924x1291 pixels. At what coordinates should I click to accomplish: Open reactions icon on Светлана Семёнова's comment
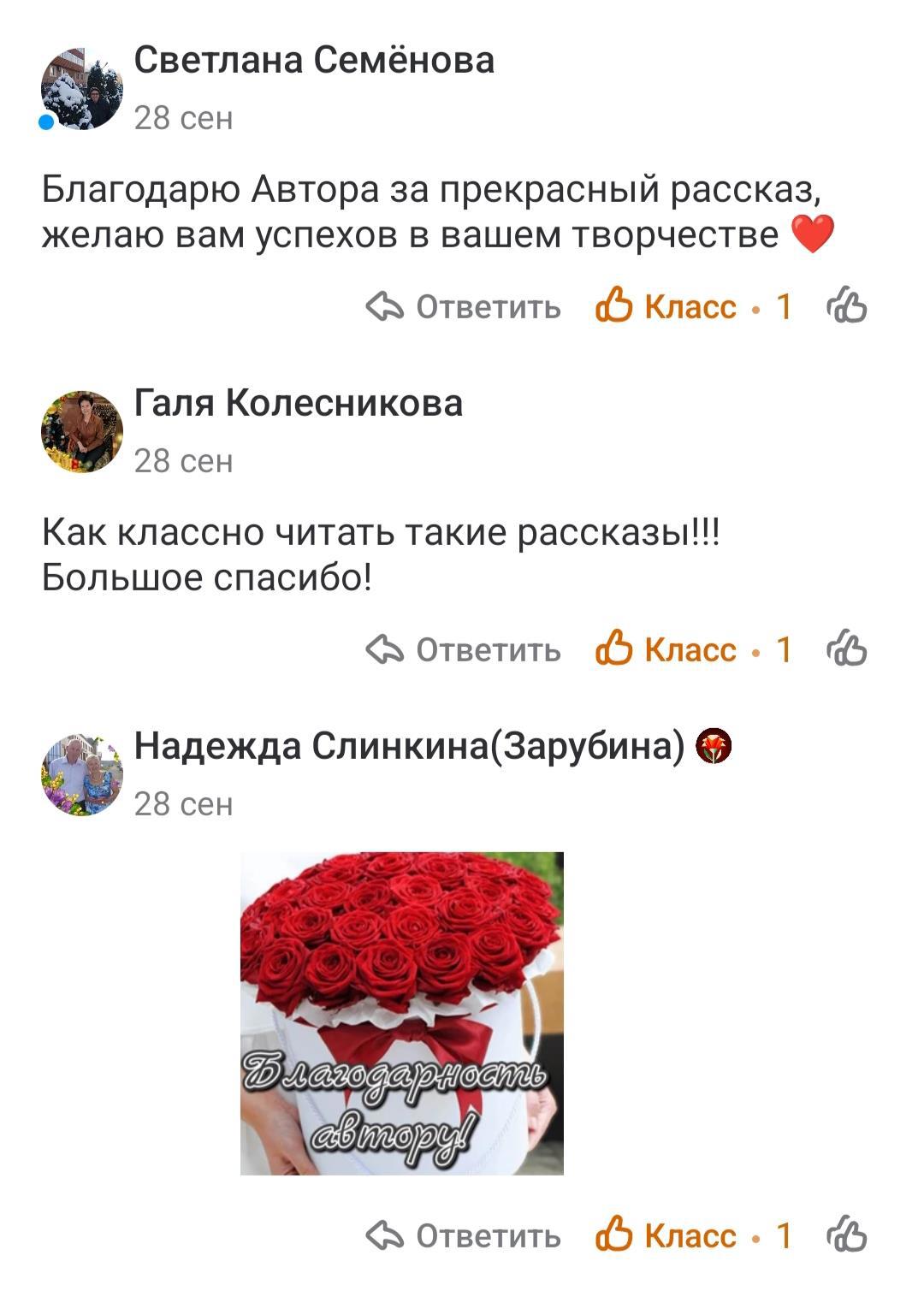(x=847, y=306)
